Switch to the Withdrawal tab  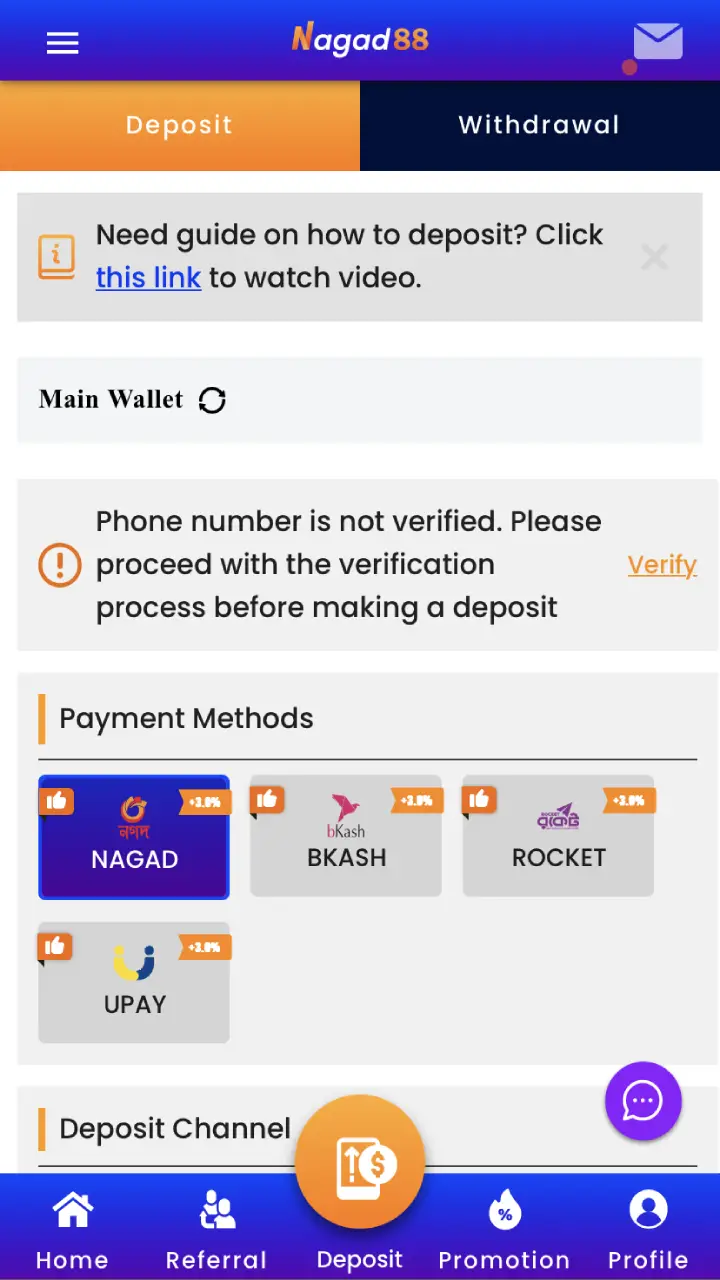point(538,125)
